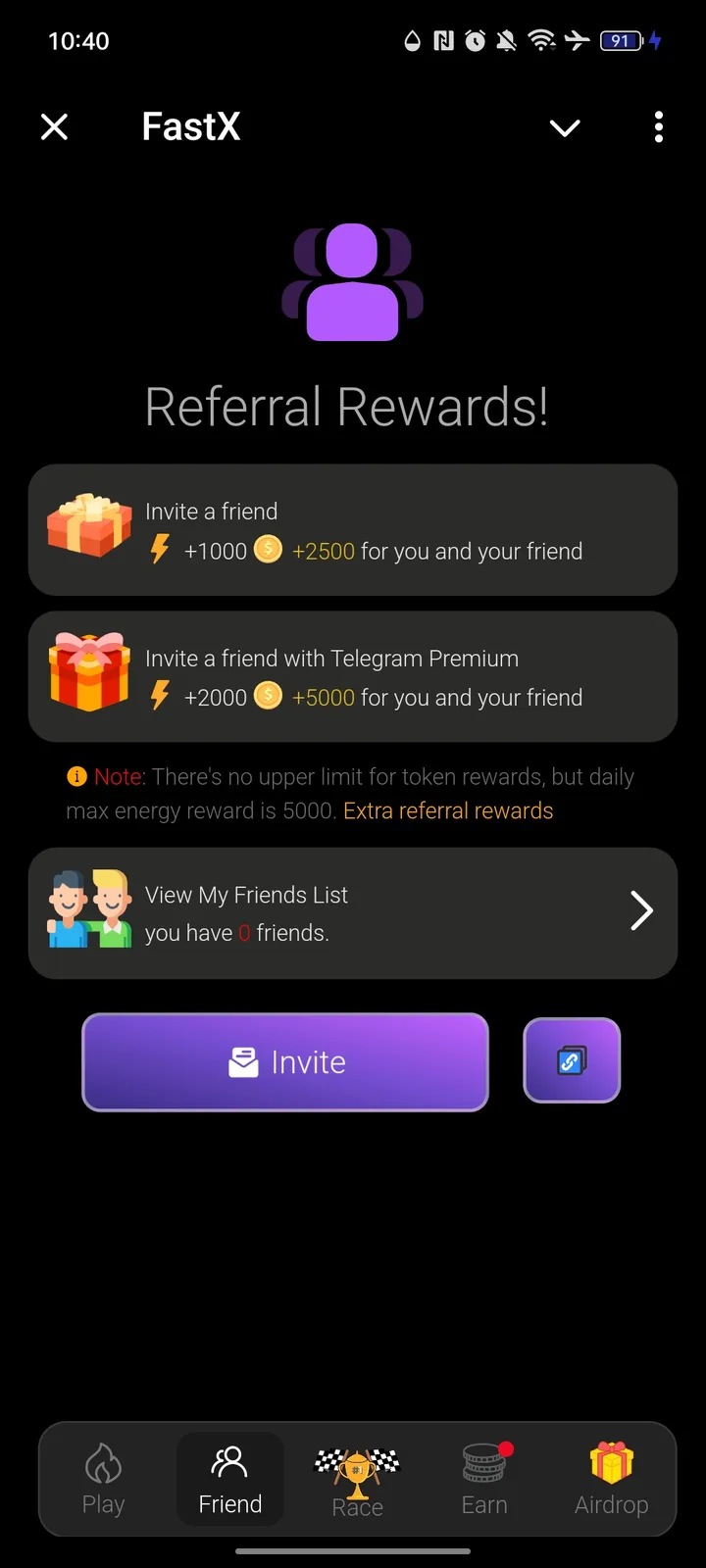Tap the copy invite link icon beside Invite
The height and width of the screenshot is (1568, 706).
(x=572, y=1060)
